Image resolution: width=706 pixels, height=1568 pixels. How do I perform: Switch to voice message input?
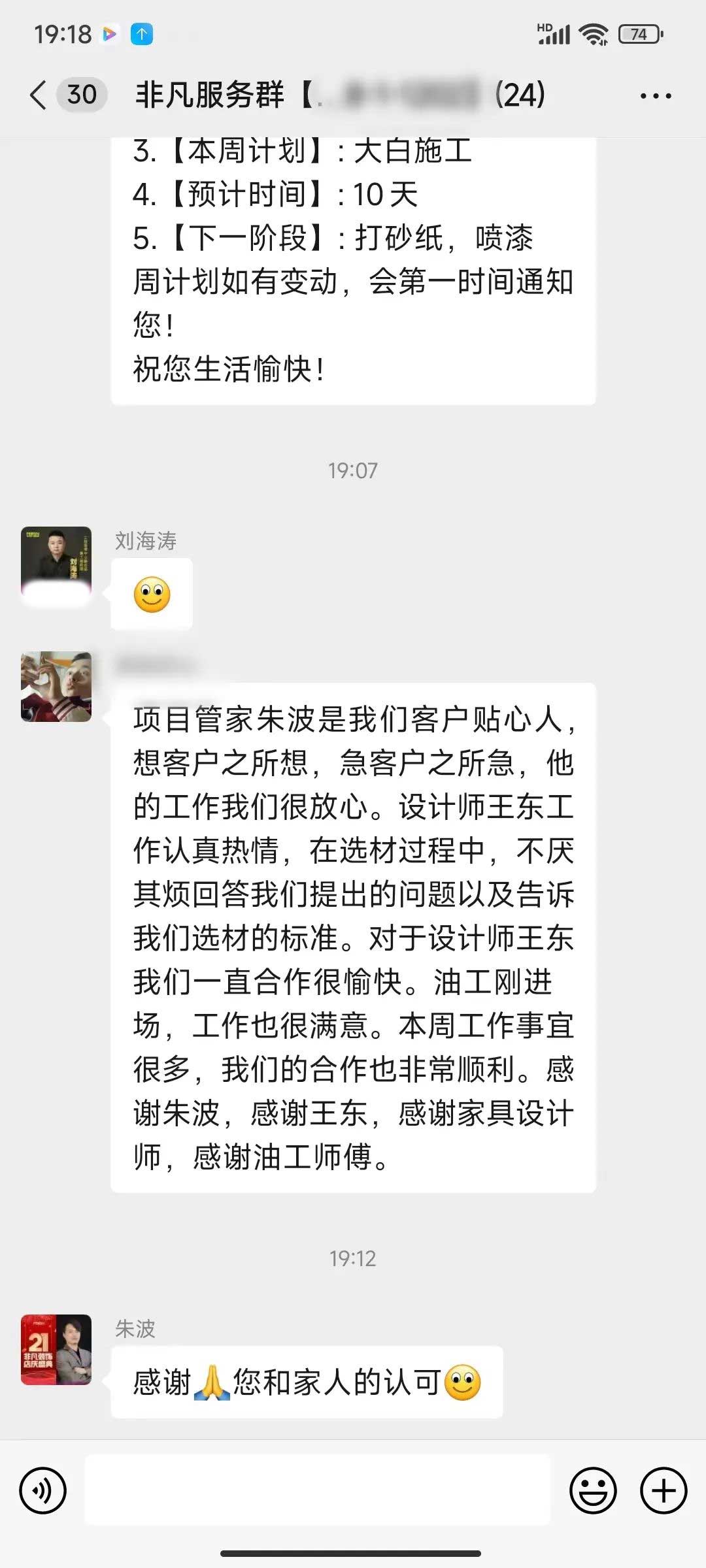click(x=43, y=1491)
